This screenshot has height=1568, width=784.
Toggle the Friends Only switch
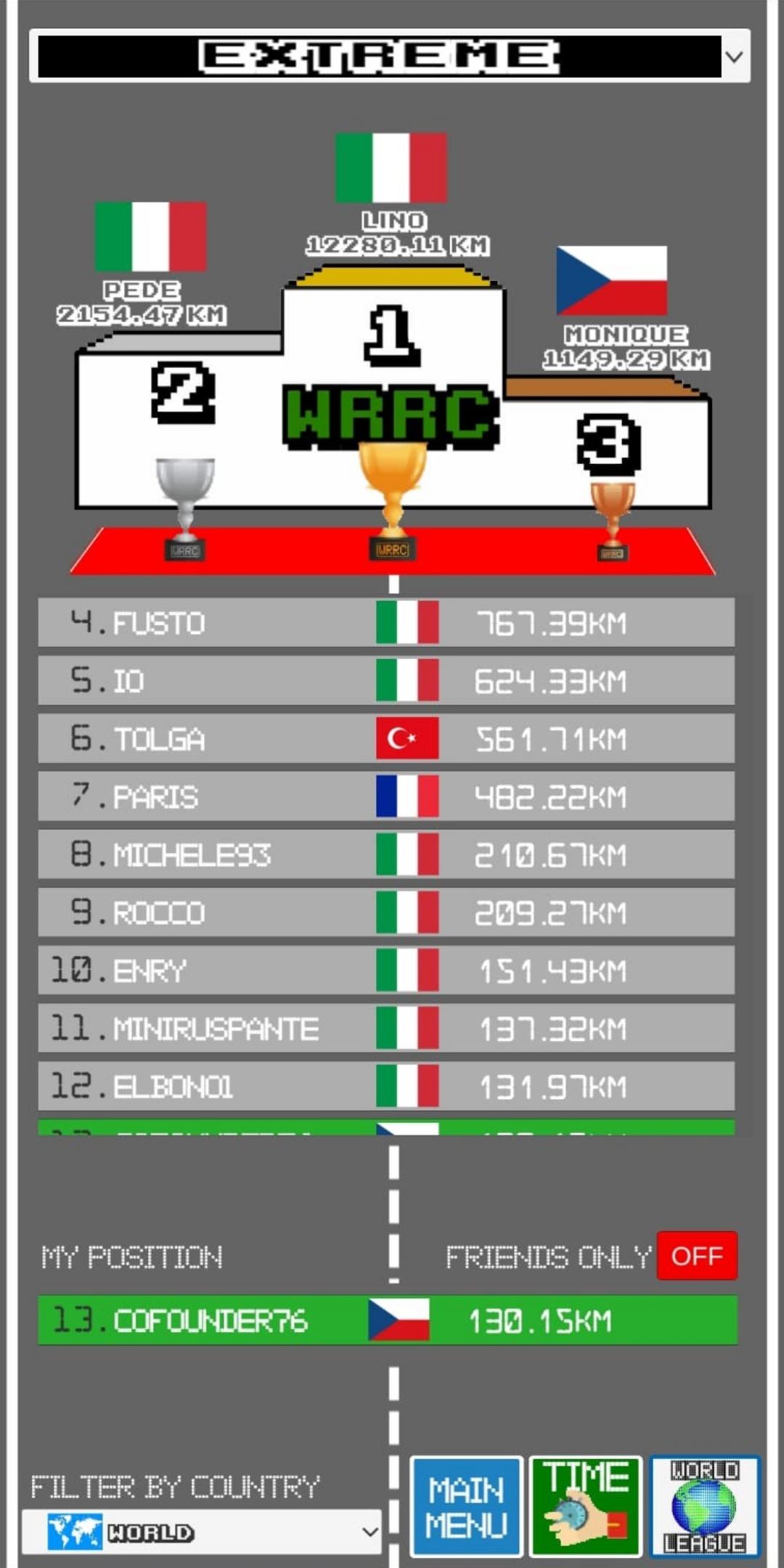[x=696, y=1255]
